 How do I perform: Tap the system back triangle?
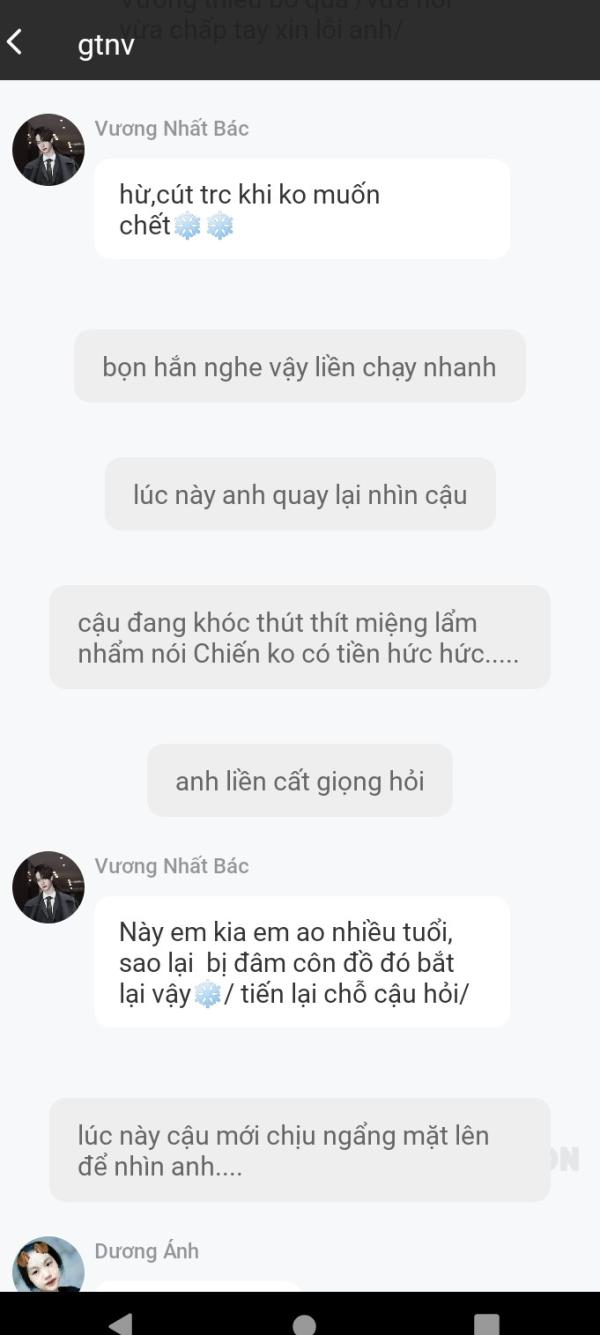point(120,1323)
